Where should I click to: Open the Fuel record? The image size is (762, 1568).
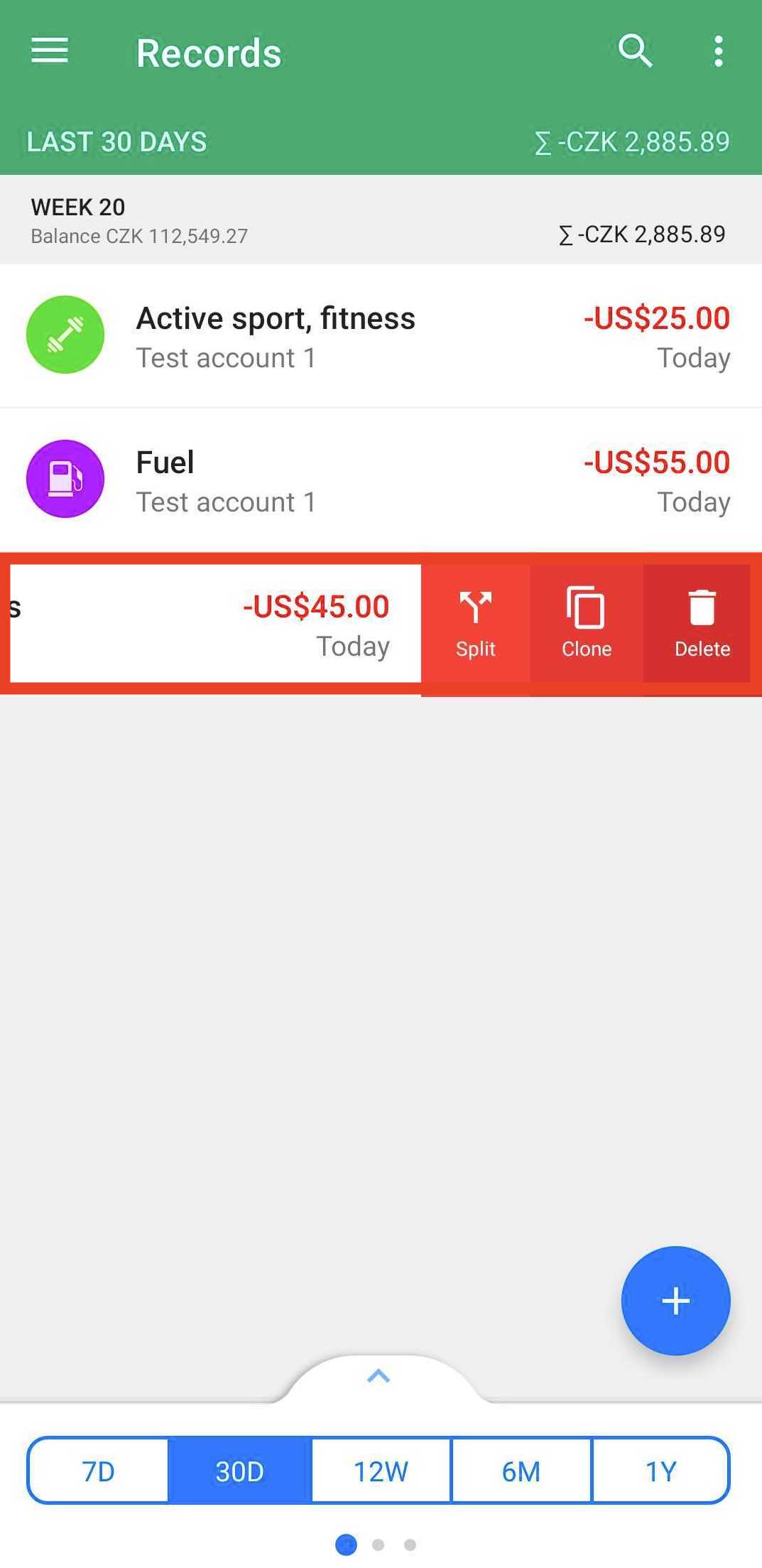[381, 480]
